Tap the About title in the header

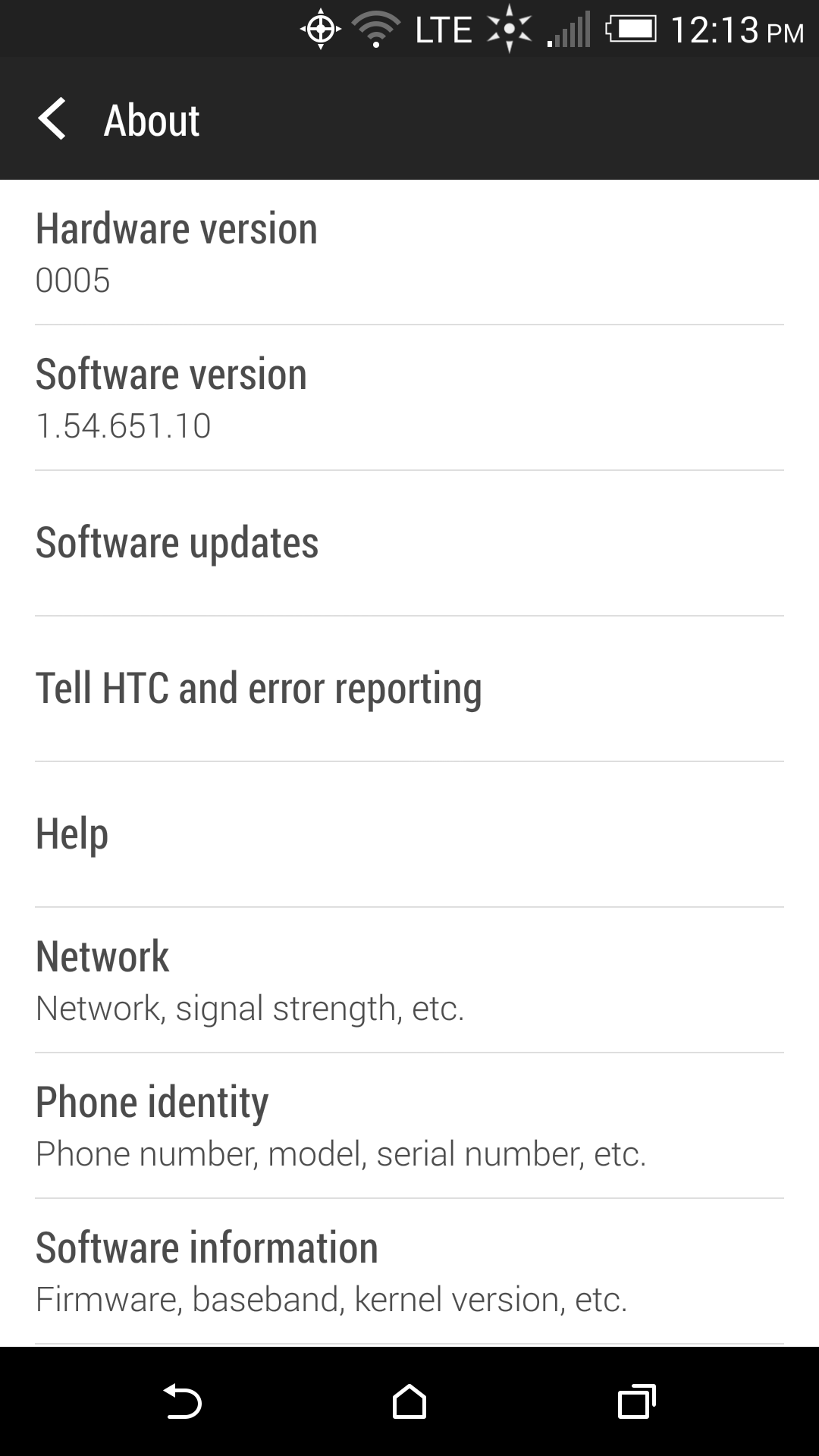(150, 119)
